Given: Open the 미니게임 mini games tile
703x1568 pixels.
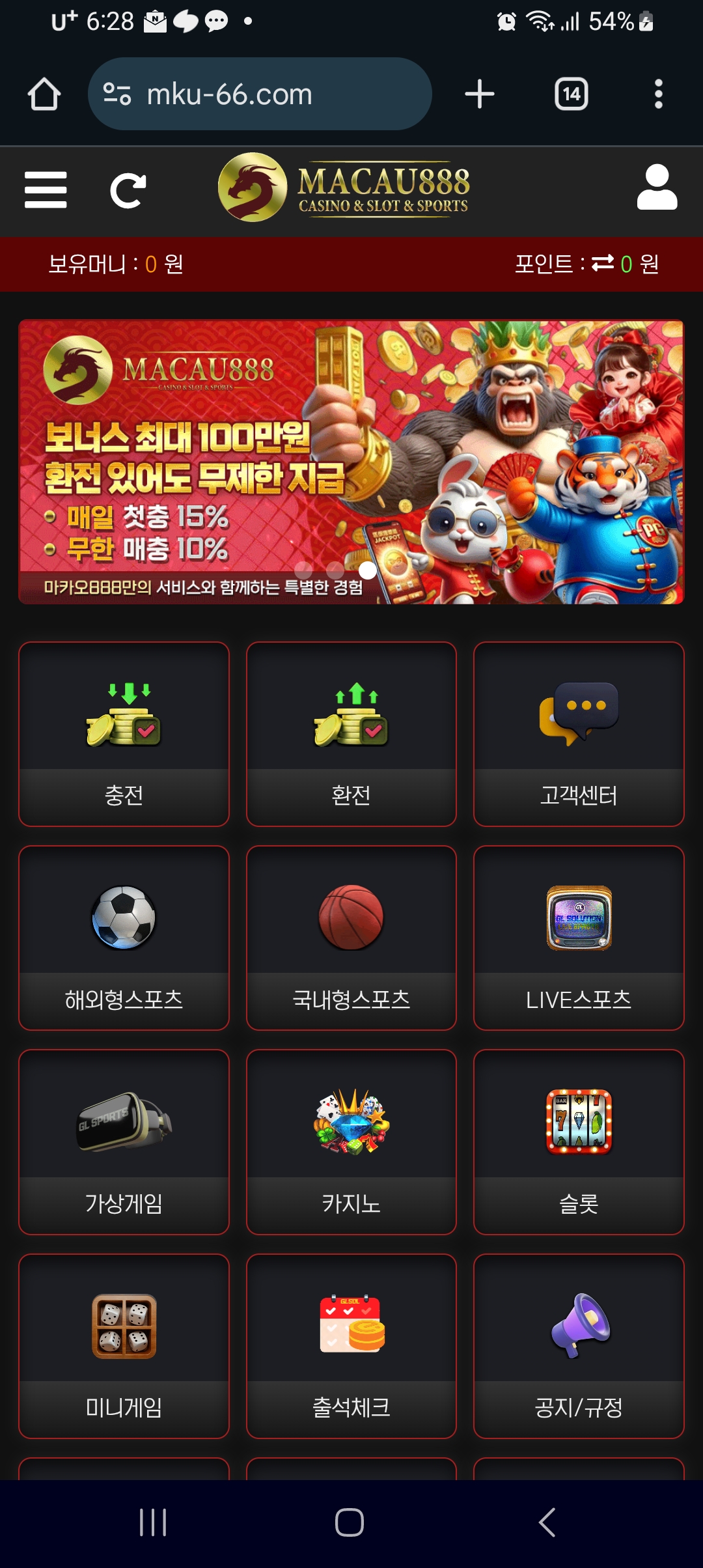Looking at the screenshot, I should [124, 1346].
